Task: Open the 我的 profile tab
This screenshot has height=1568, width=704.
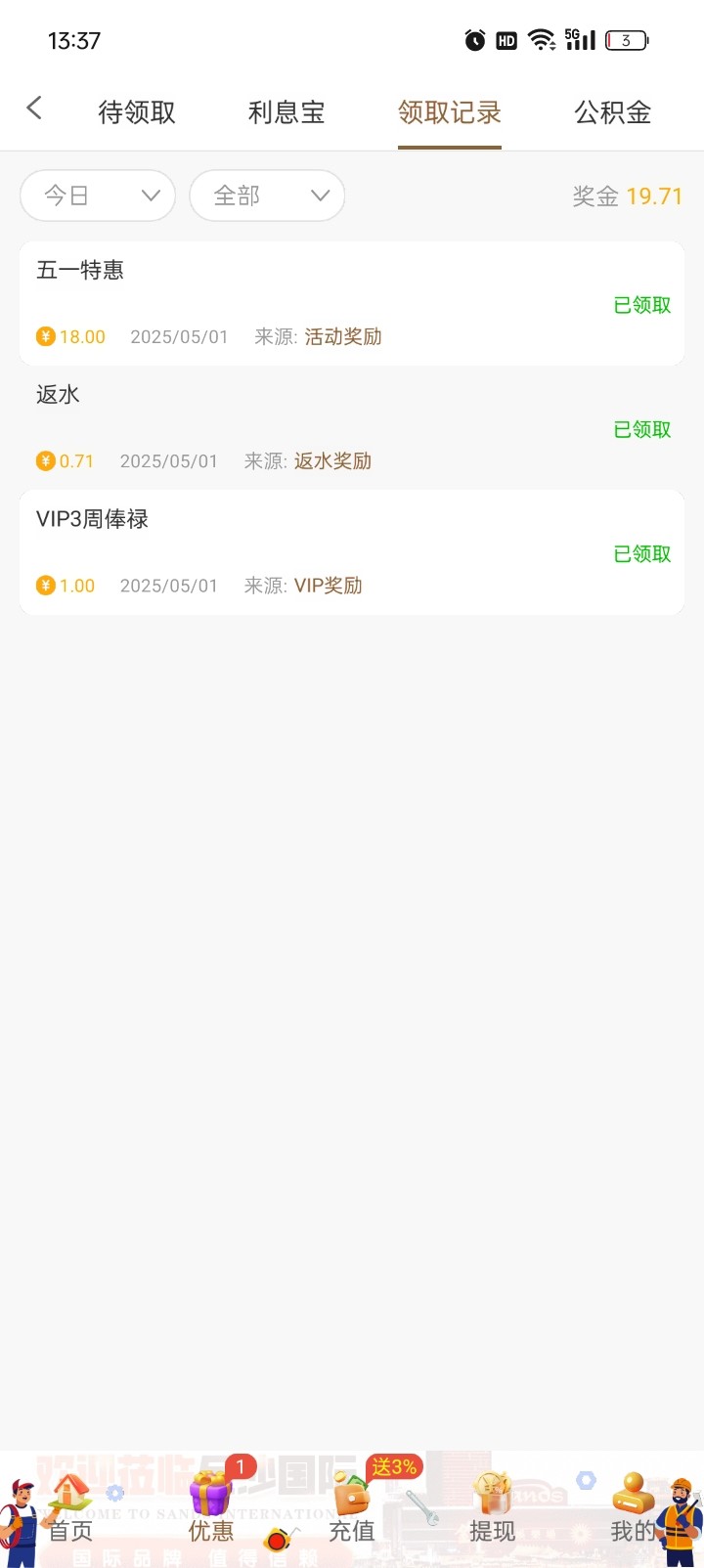Action: tap(634, 1509)
